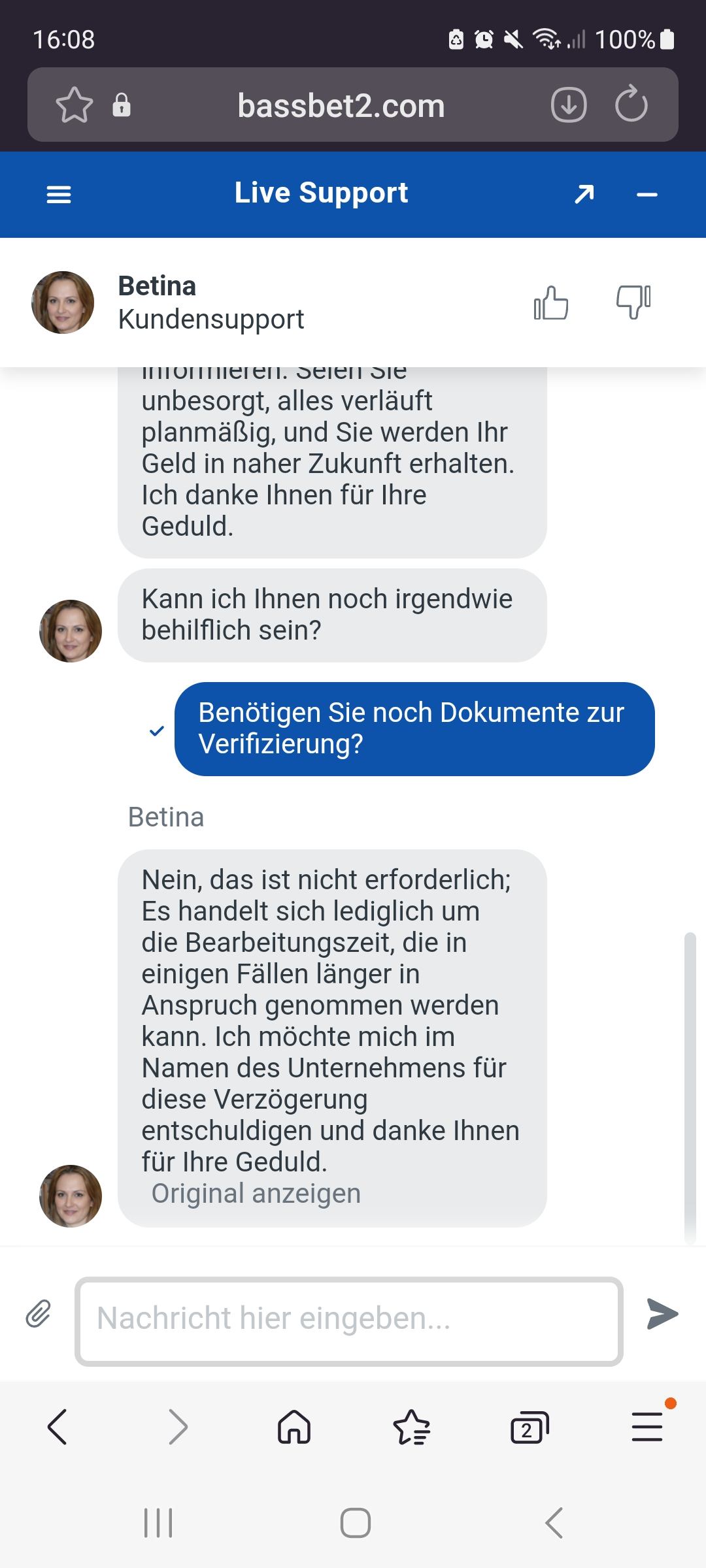Open the browser bookmarks list
This screenshot has height=1568, width=706.
click(411, 1426)
